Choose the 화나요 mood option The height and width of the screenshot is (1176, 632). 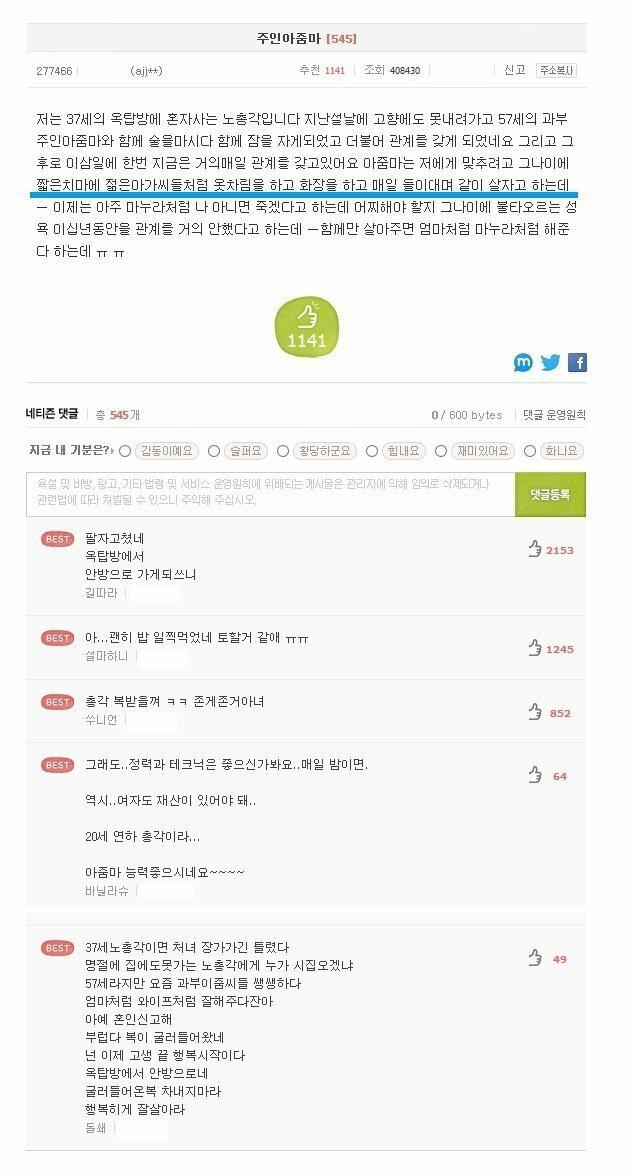click(x=530, y=451)
